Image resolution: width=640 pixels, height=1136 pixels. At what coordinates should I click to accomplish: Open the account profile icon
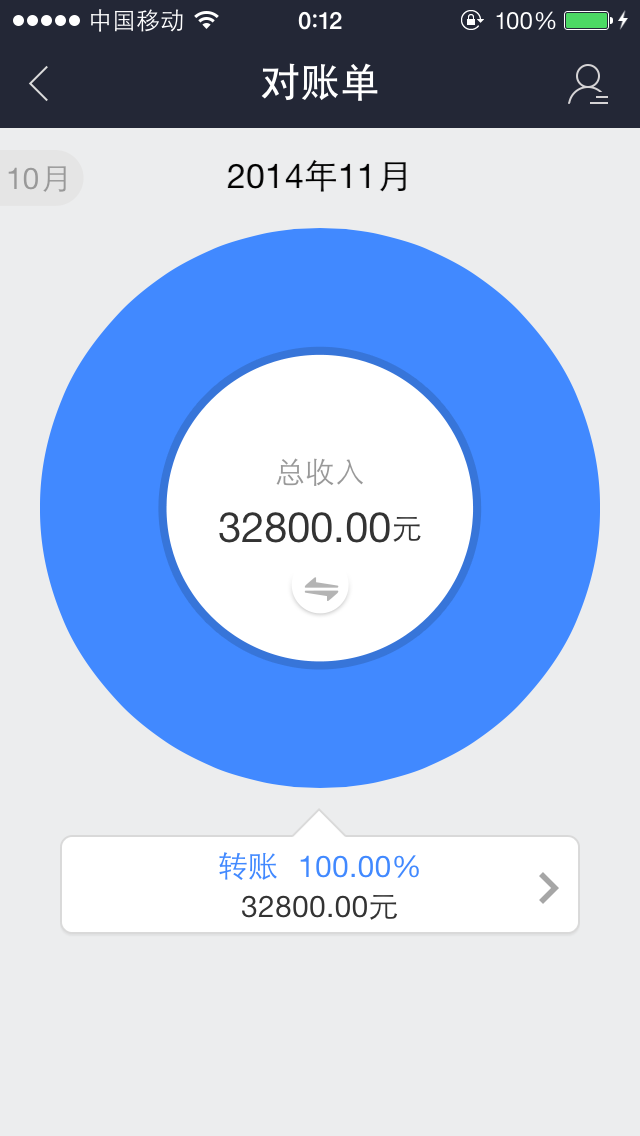pos(587,85)
